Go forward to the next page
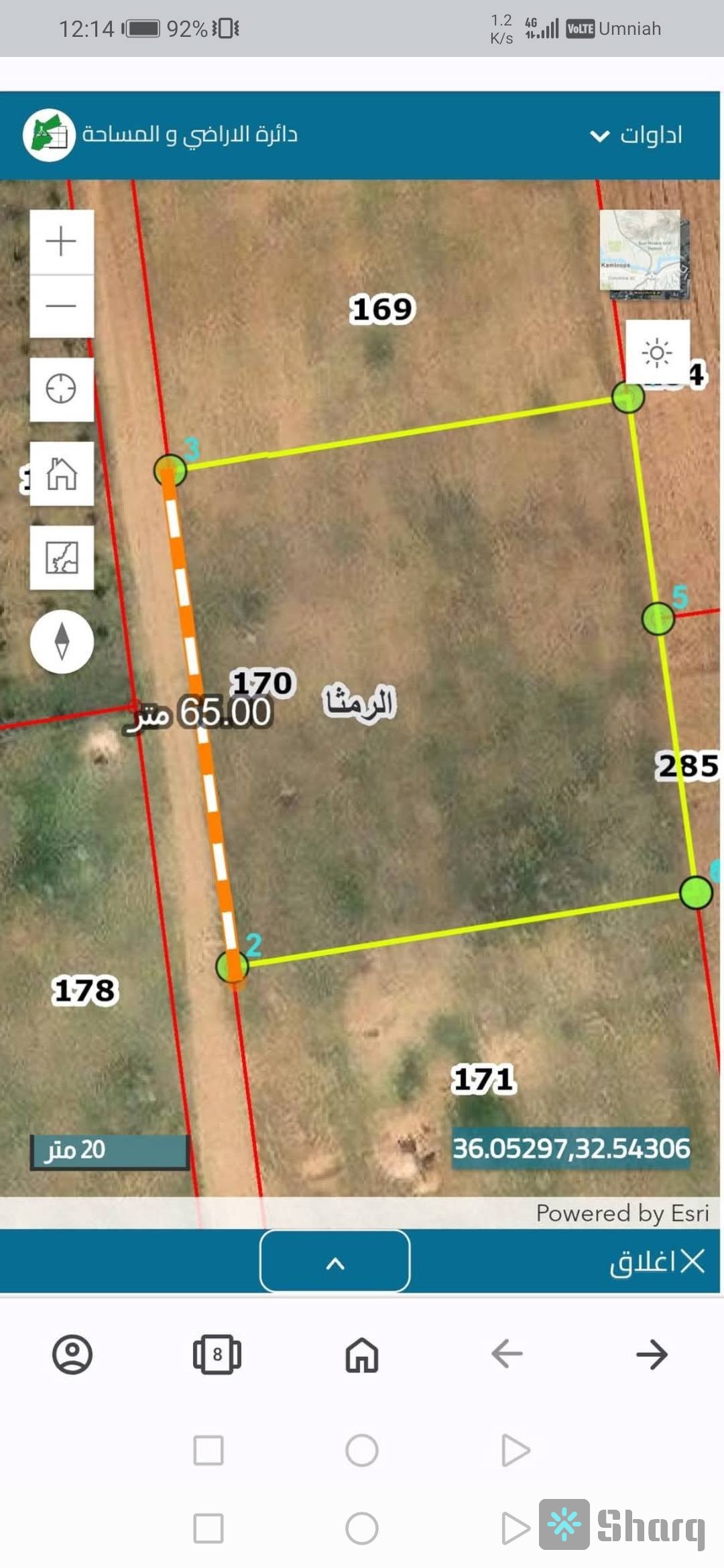Image resolution: width=724 pixels, height=1568 pixels. (x=652, y=1354)
